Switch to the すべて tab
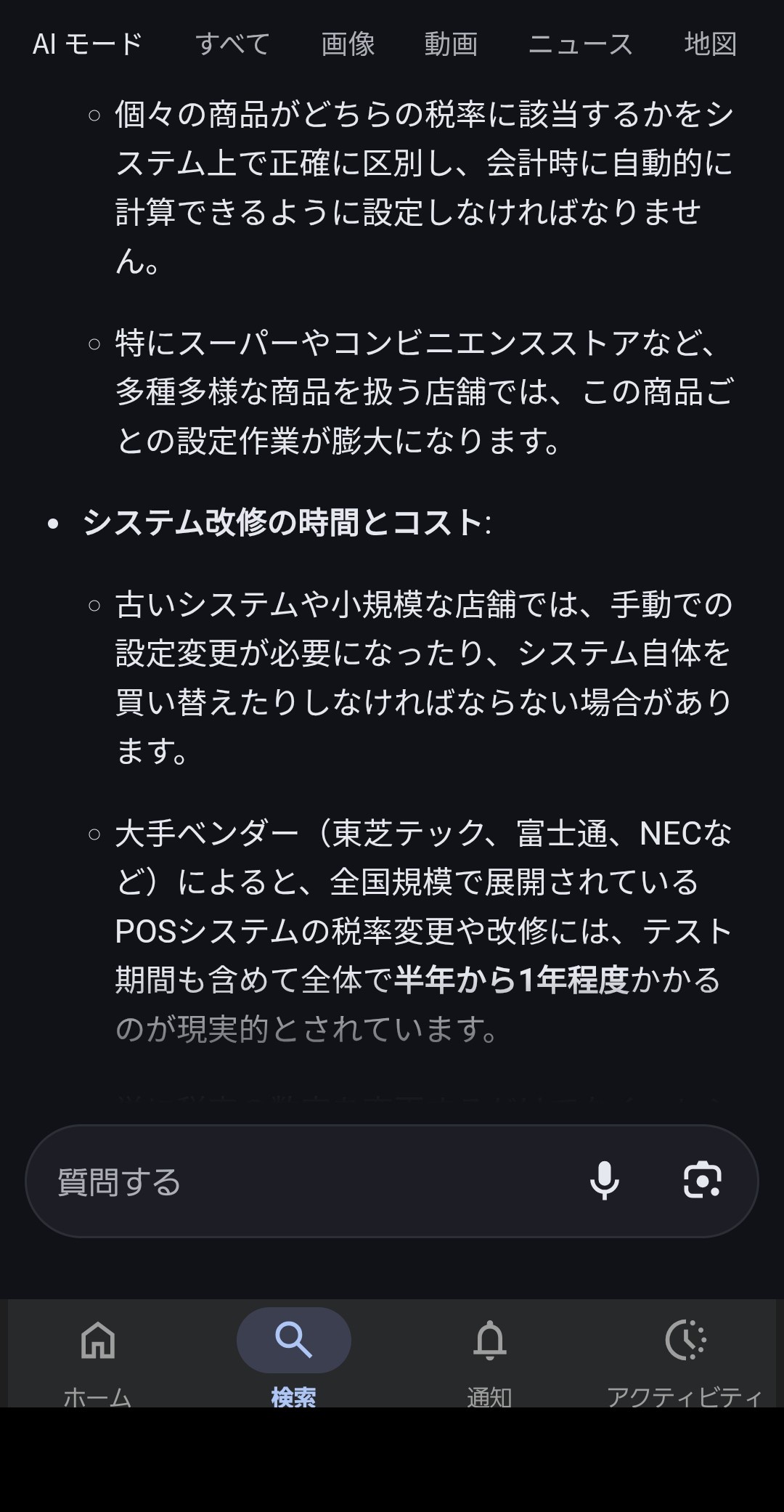The width and height of the screenshot is (784, 1512). click(x=232, y=44)
